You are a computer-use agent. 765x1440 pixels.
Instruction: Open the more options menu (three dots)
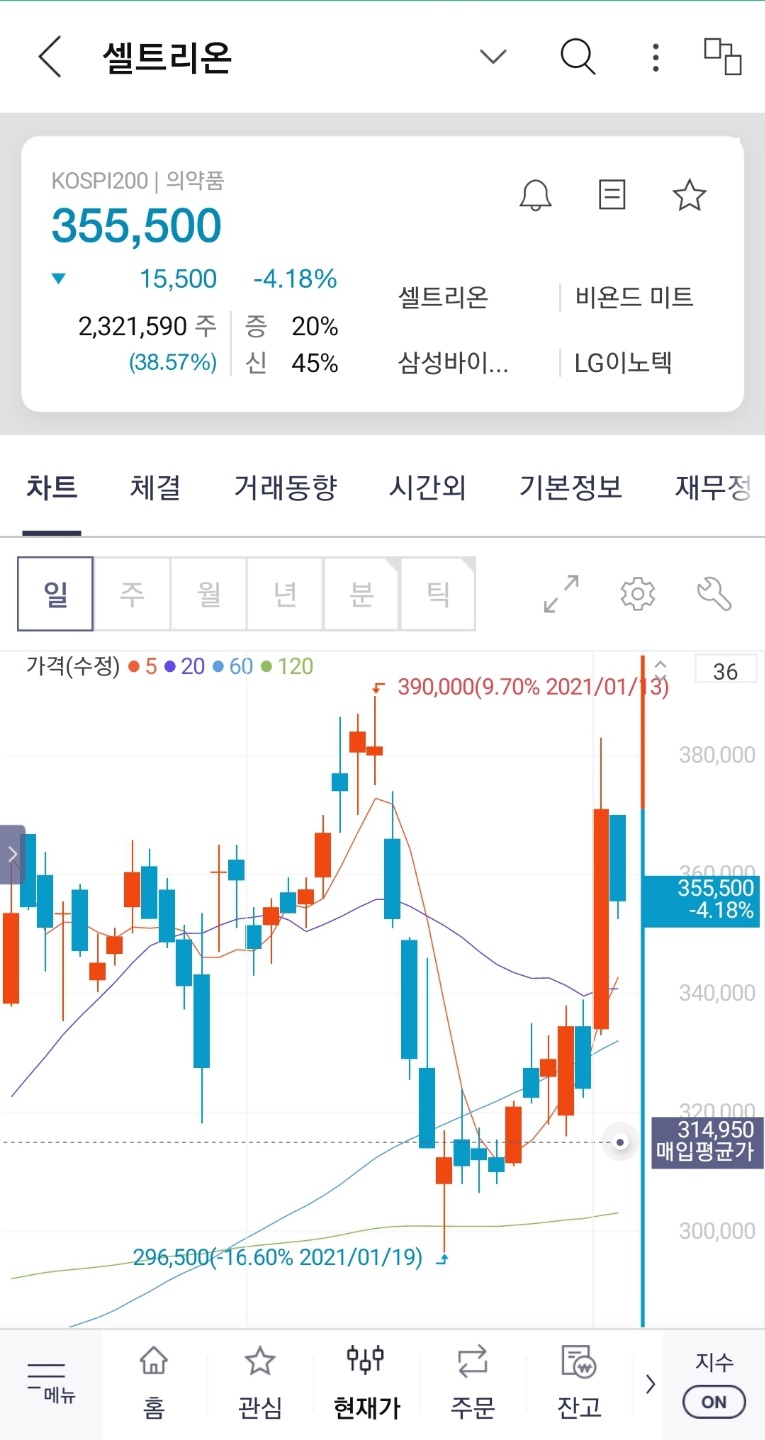point(655,57)
